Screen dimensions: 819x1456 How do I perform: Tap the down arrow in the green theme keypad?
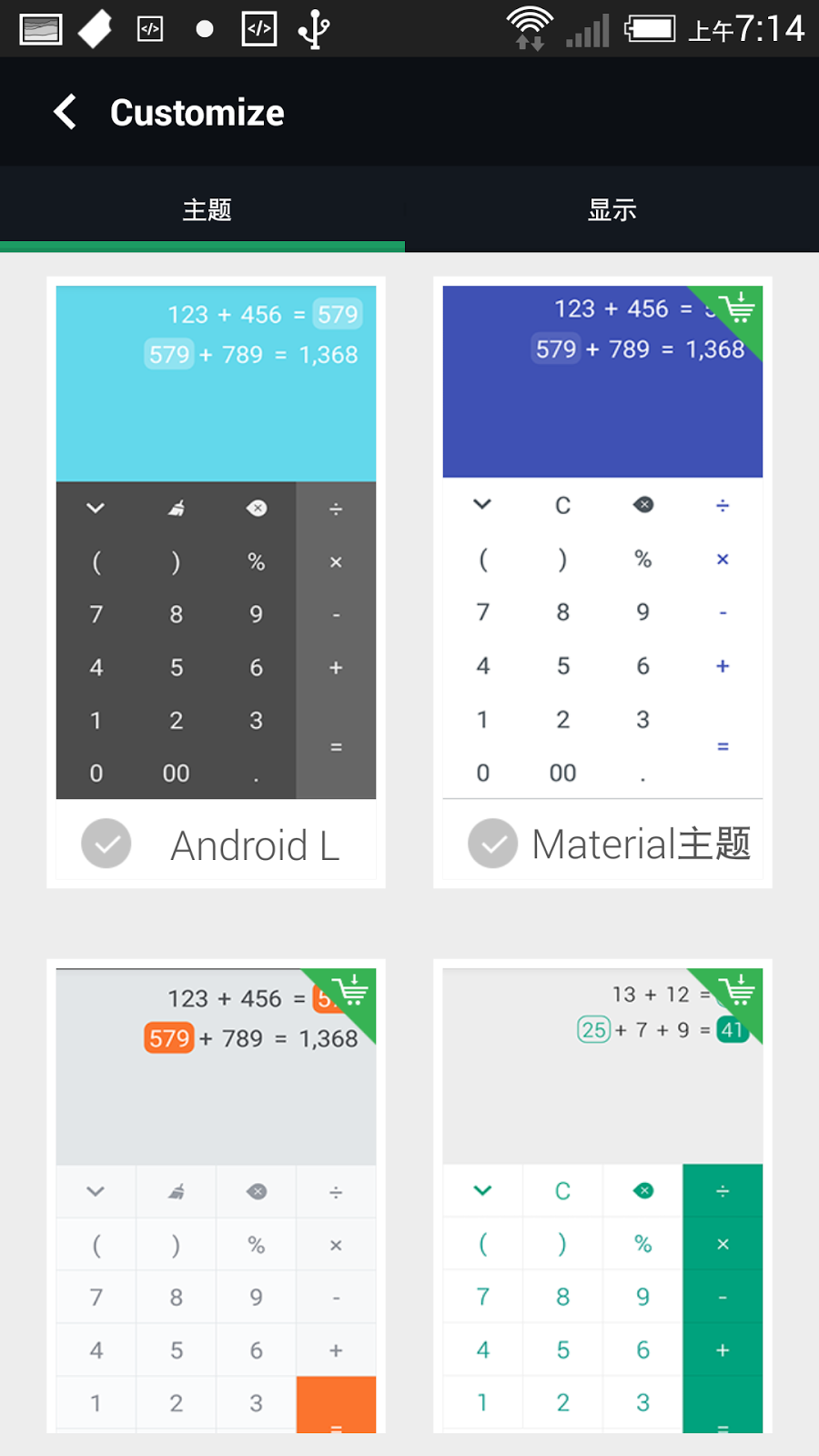tap(481, 1190)
